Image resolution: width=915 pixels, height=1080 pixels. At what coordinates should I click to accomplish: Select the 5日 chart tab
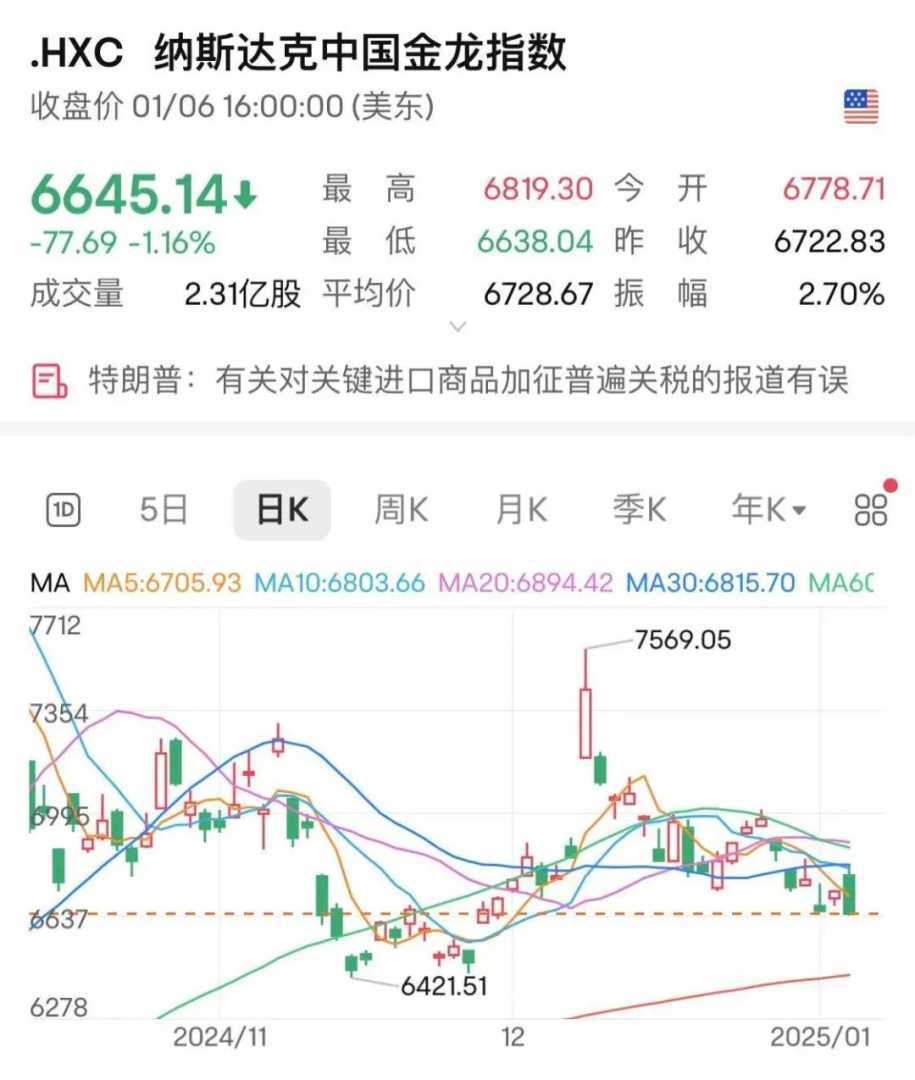coord(164,510)
